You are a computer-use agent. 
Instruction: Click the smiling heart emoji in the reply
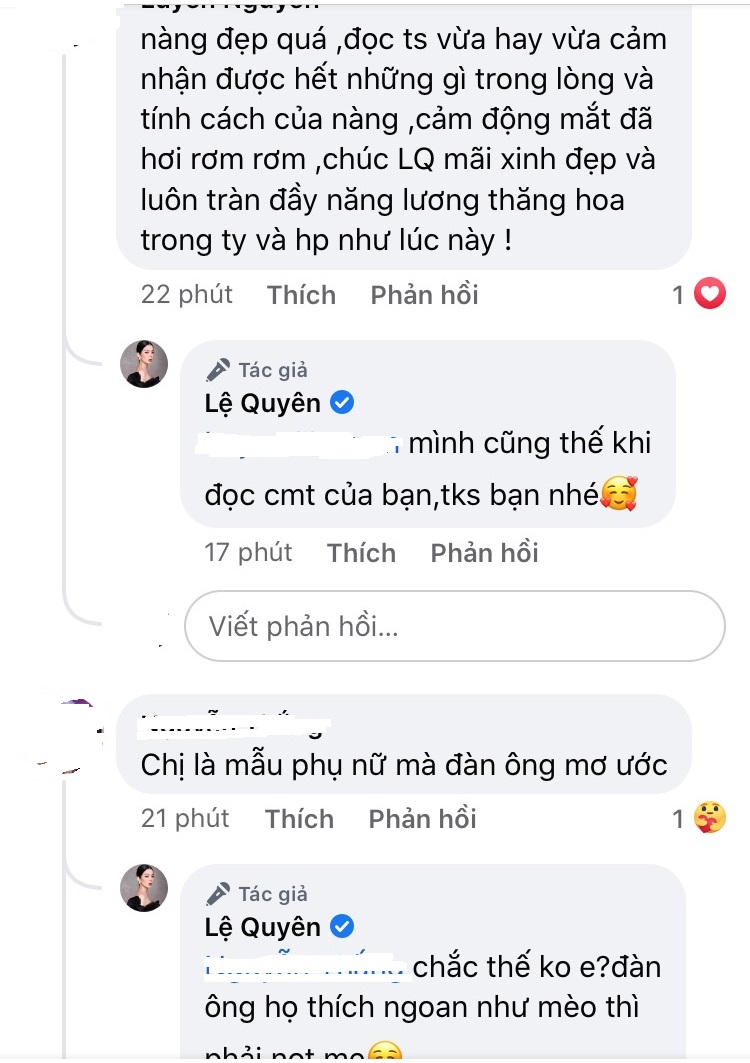620,495
